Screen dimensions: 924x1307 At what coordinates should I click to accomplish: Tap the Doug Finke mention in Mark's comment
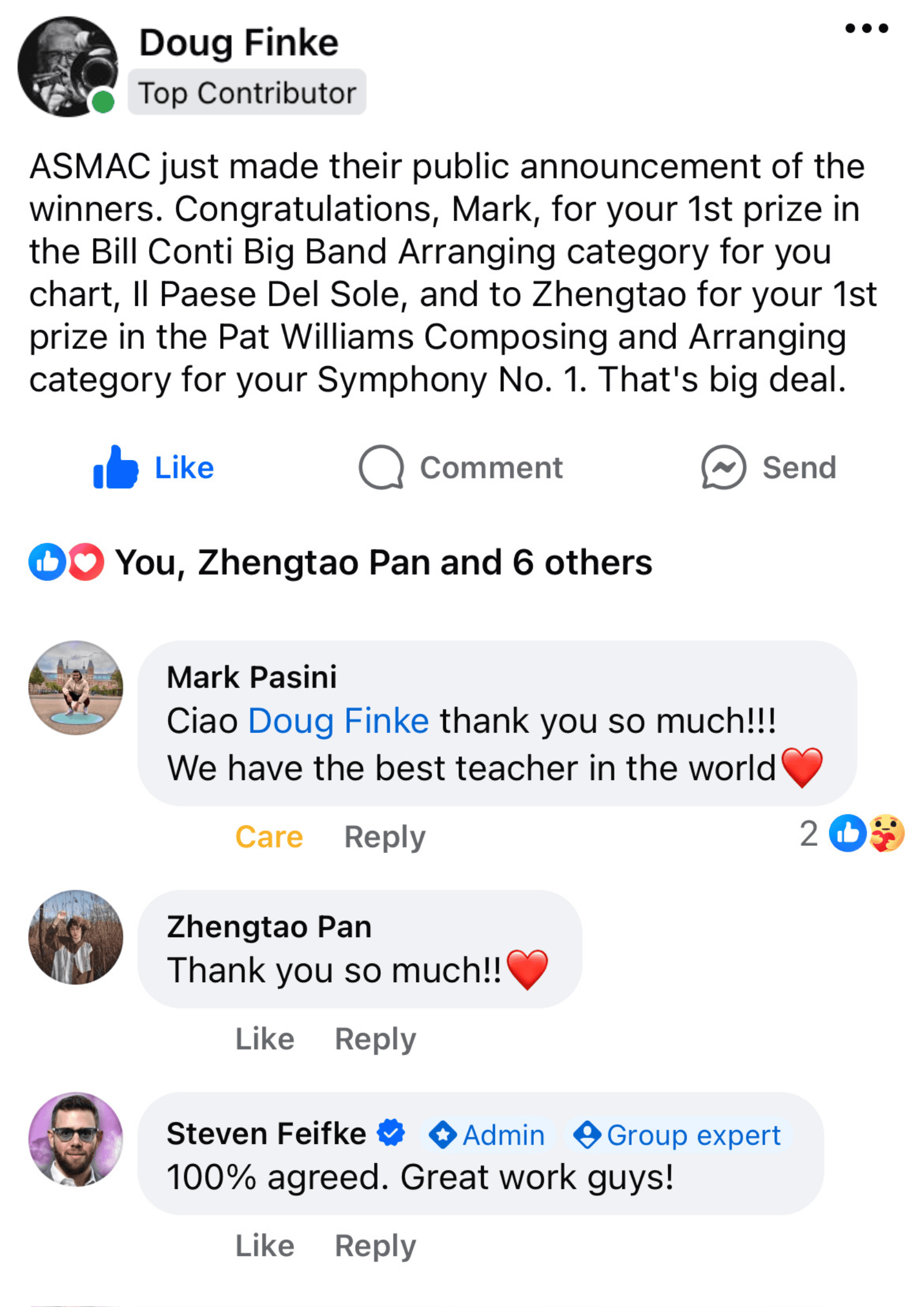point(338,721)
